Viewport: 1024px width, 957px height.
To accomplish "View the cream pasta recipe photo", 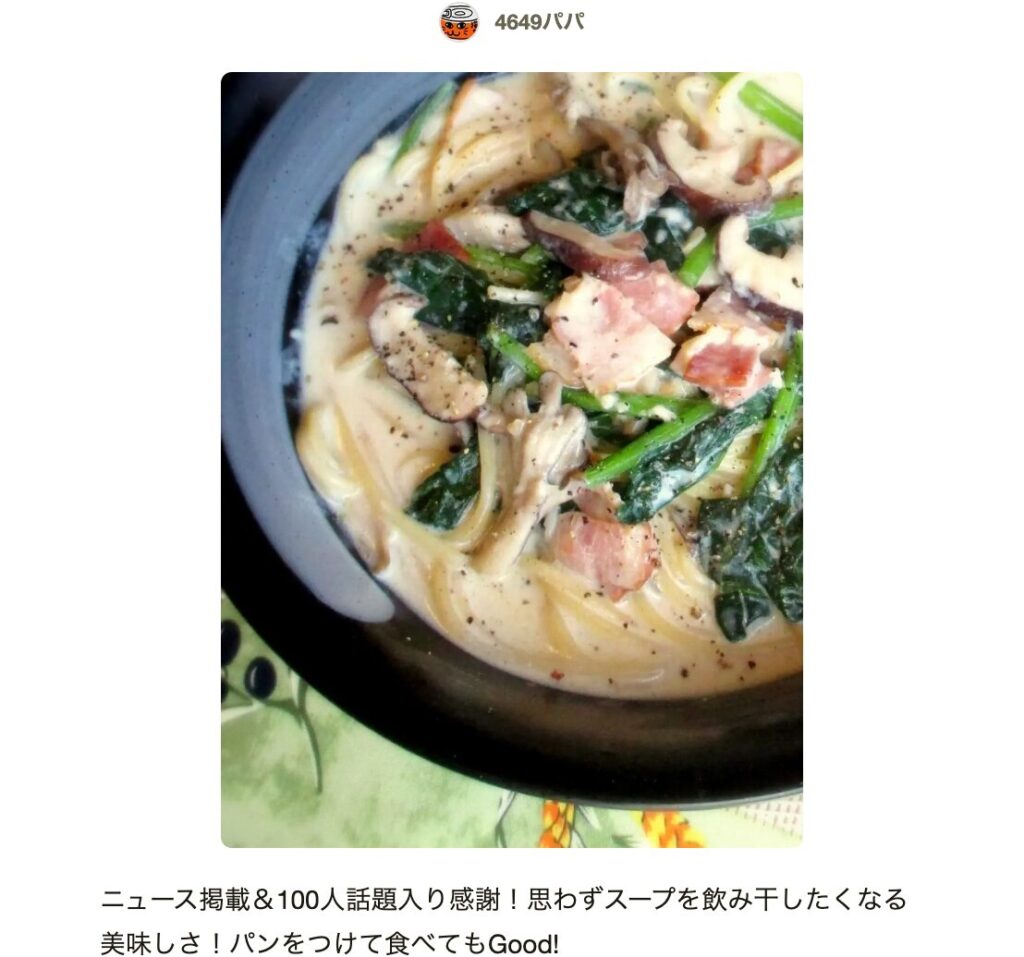I will 511,459.
